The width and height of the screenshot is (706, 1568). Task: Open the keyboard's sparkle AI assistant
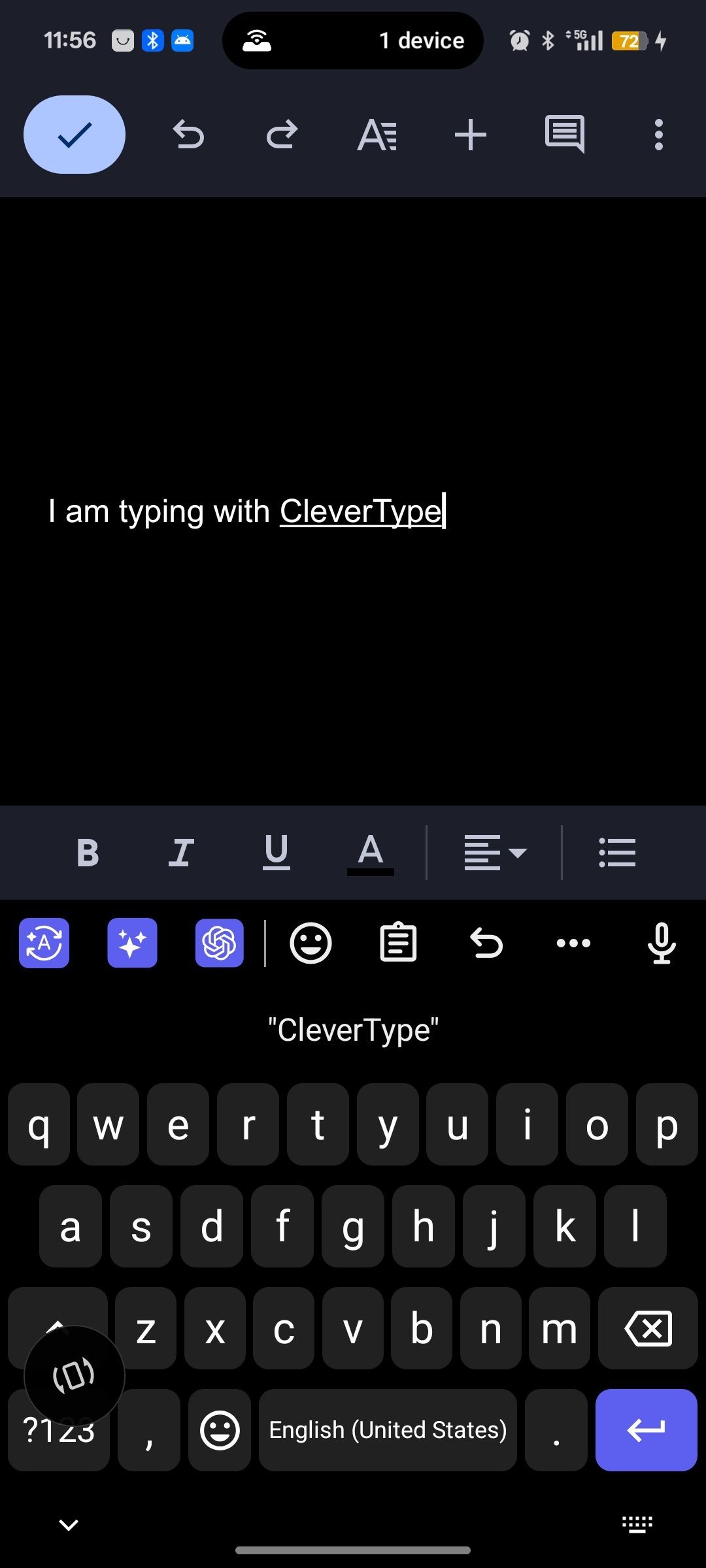click(x=132, y=943)
